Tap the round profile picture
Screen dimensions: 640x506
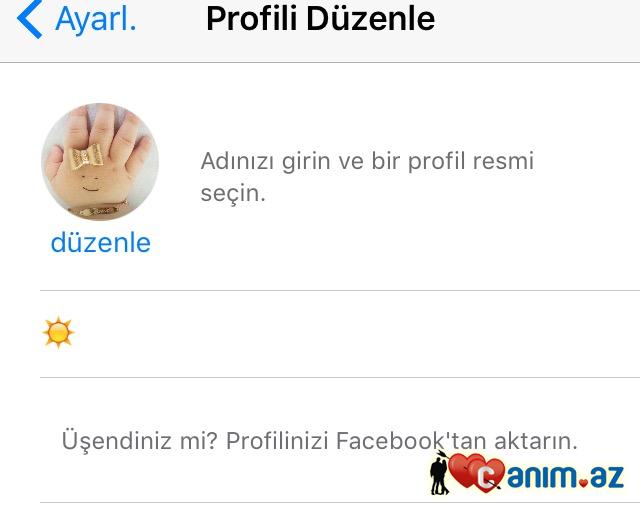pos(99,162)
